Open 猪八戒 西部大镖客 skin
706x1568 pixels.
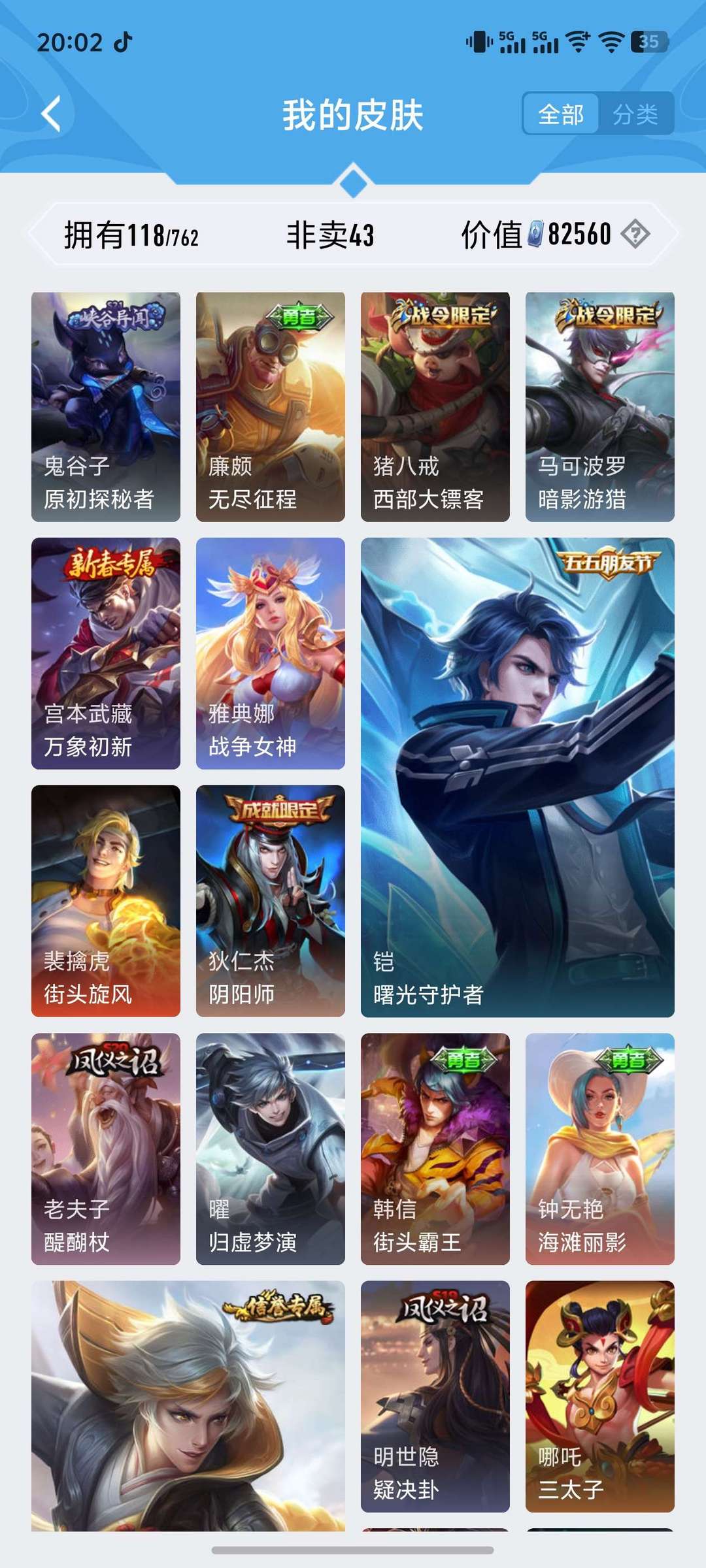[x=435, y=406]
